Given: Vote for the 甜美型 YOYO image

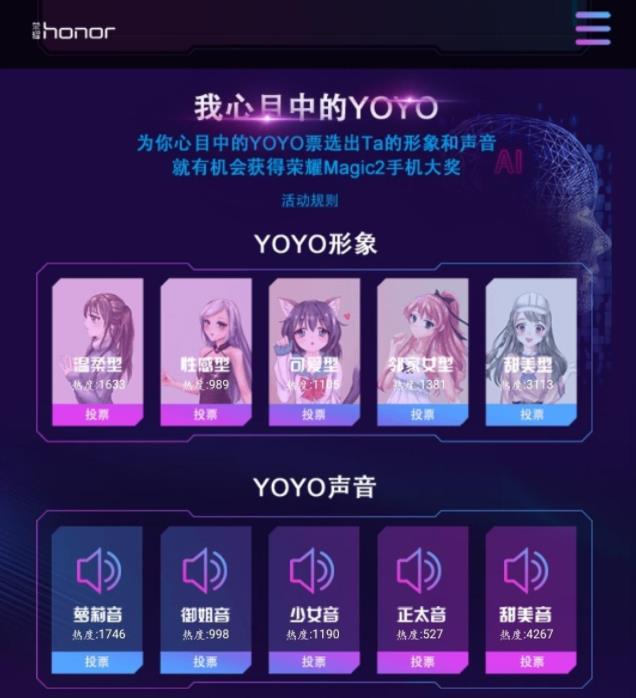Looking at the screenshot, I should coord(531,413).
